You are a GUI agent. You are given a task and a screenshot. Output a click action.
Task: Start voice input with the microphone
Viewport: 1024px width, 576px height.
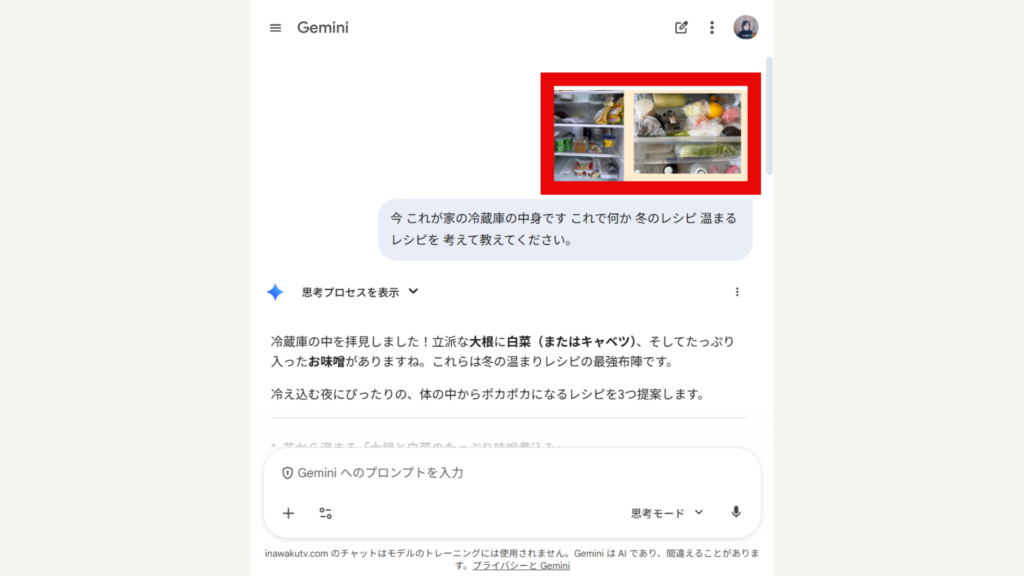(736, 513)
